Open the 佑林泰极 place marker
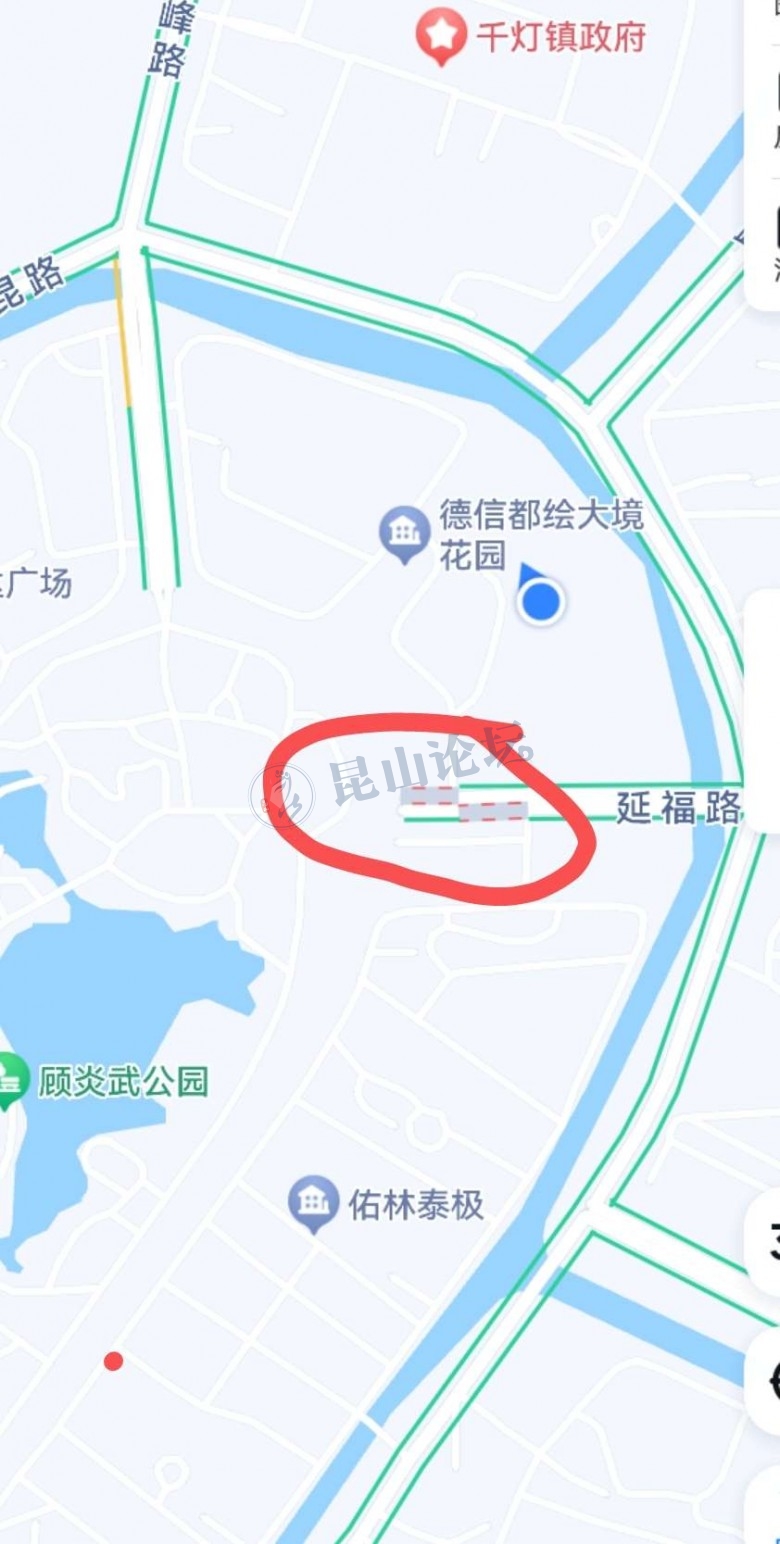Screen dimensions: 780x1544 (x=314, y=1202)
